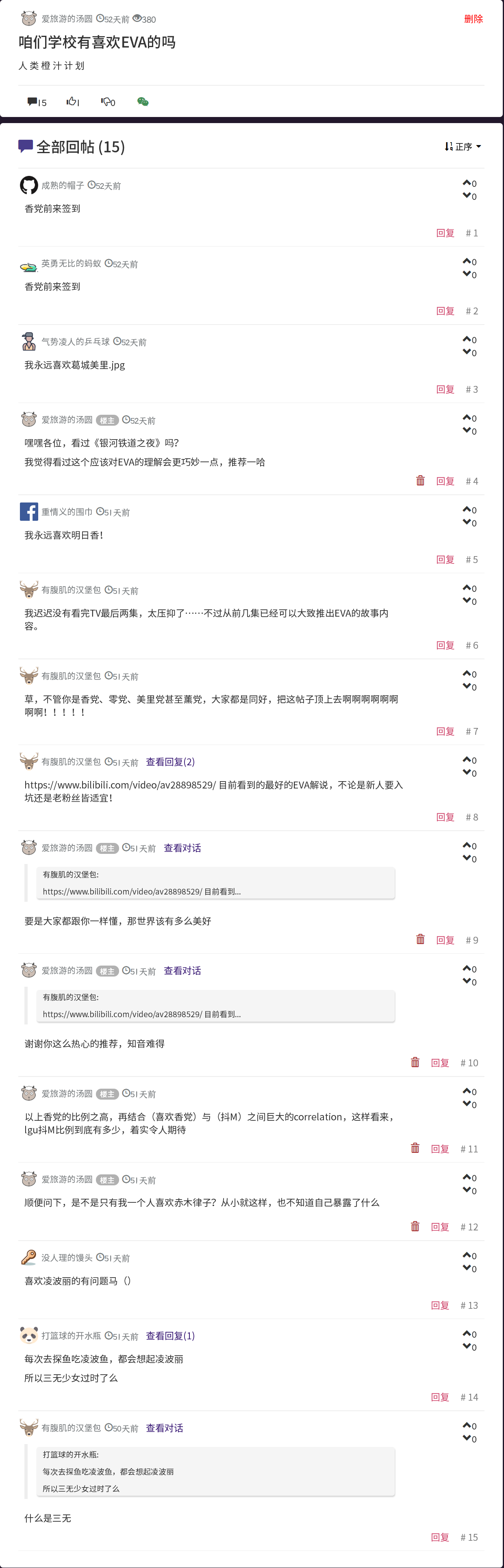Open 查看回复(1) on floor #14
Viewport: 504px width, 1568px height.
tap(170, 1336)
